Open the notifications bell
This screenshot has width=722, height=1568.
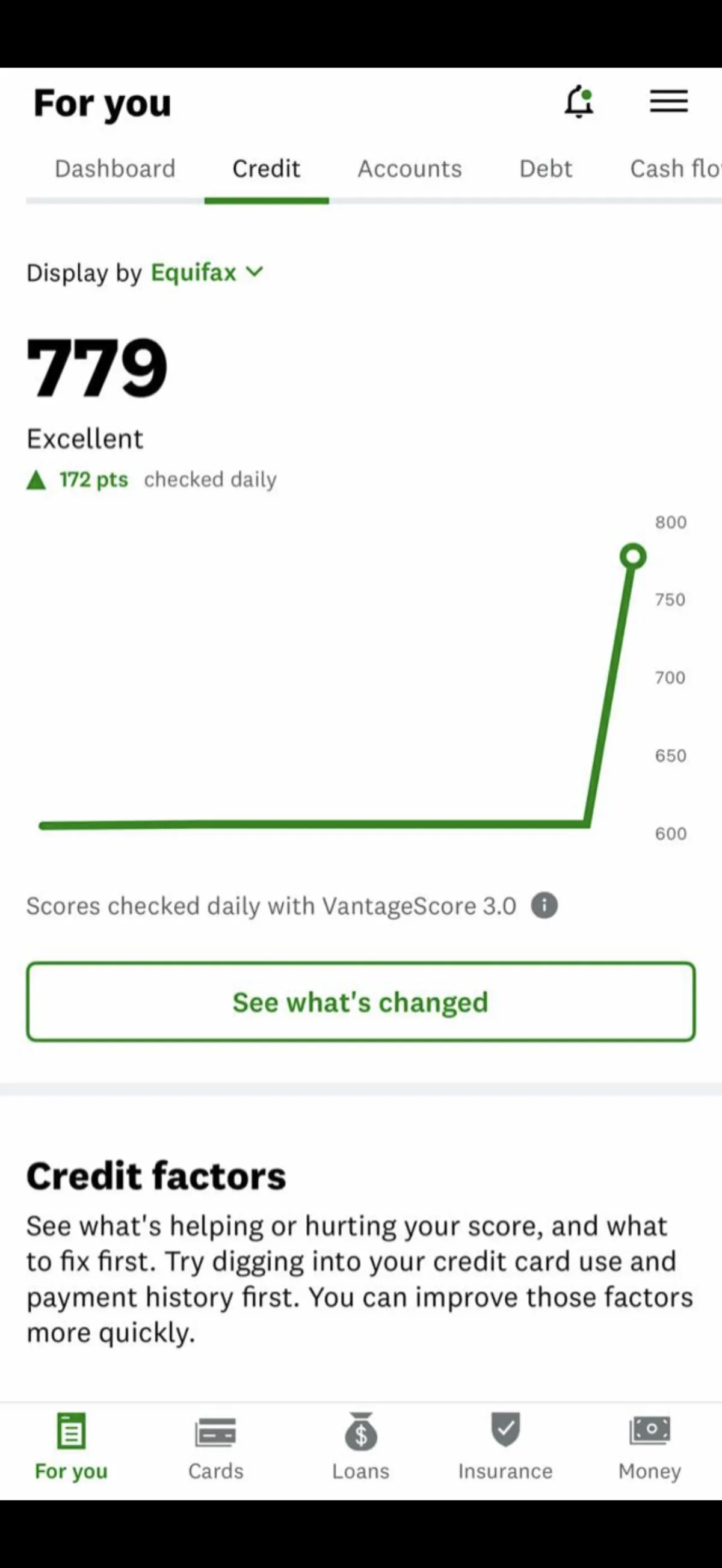pos(579,101)
